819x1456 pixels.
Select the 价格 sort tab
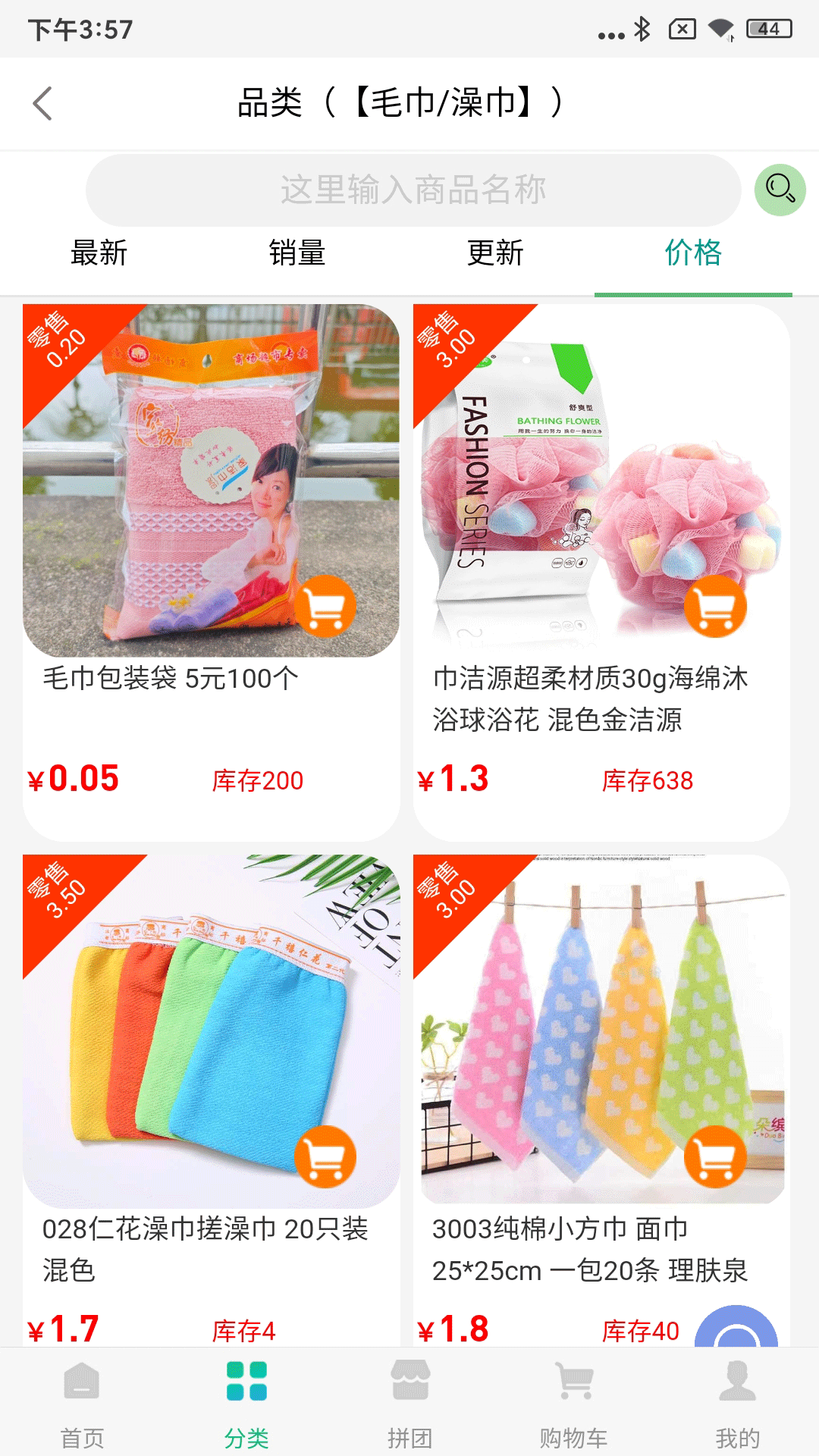click(692, 253)
